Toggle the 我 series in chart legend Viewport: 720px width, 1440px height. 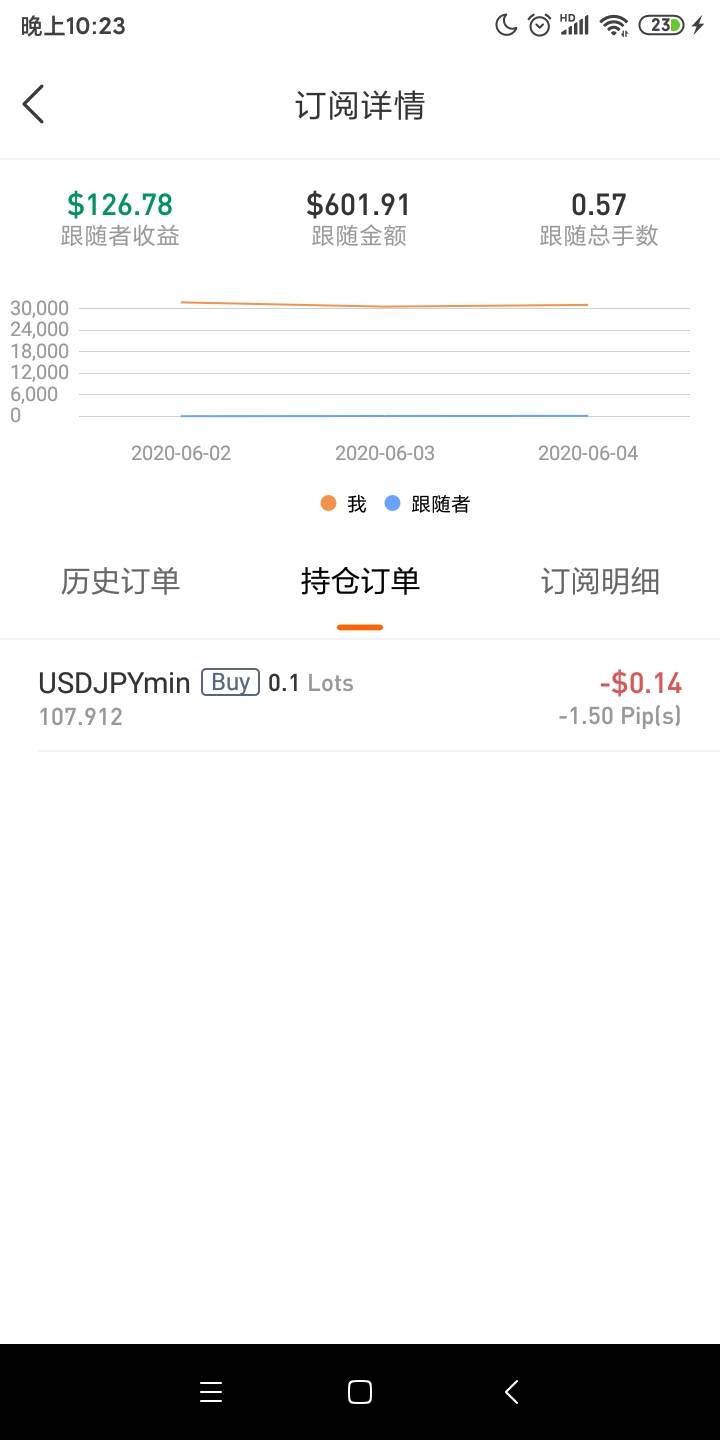(x=344, y=504)
